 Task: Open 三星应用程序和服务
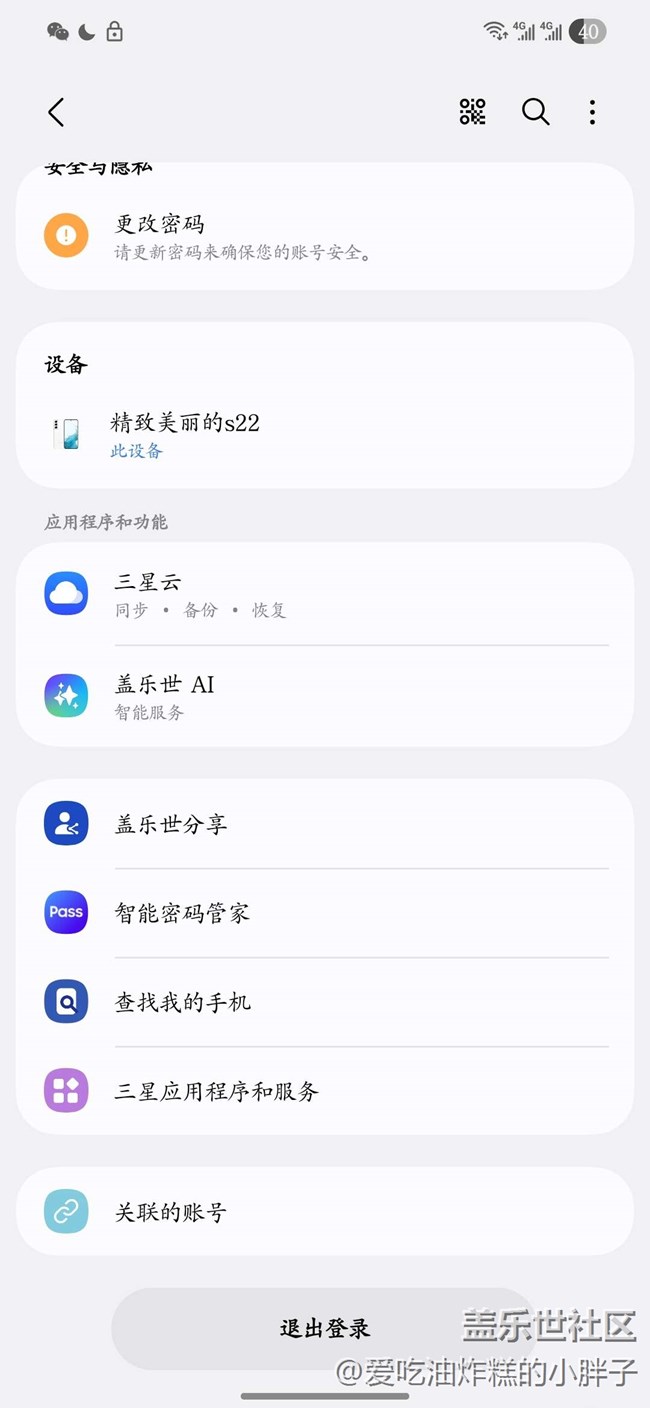pos(324,1091)
